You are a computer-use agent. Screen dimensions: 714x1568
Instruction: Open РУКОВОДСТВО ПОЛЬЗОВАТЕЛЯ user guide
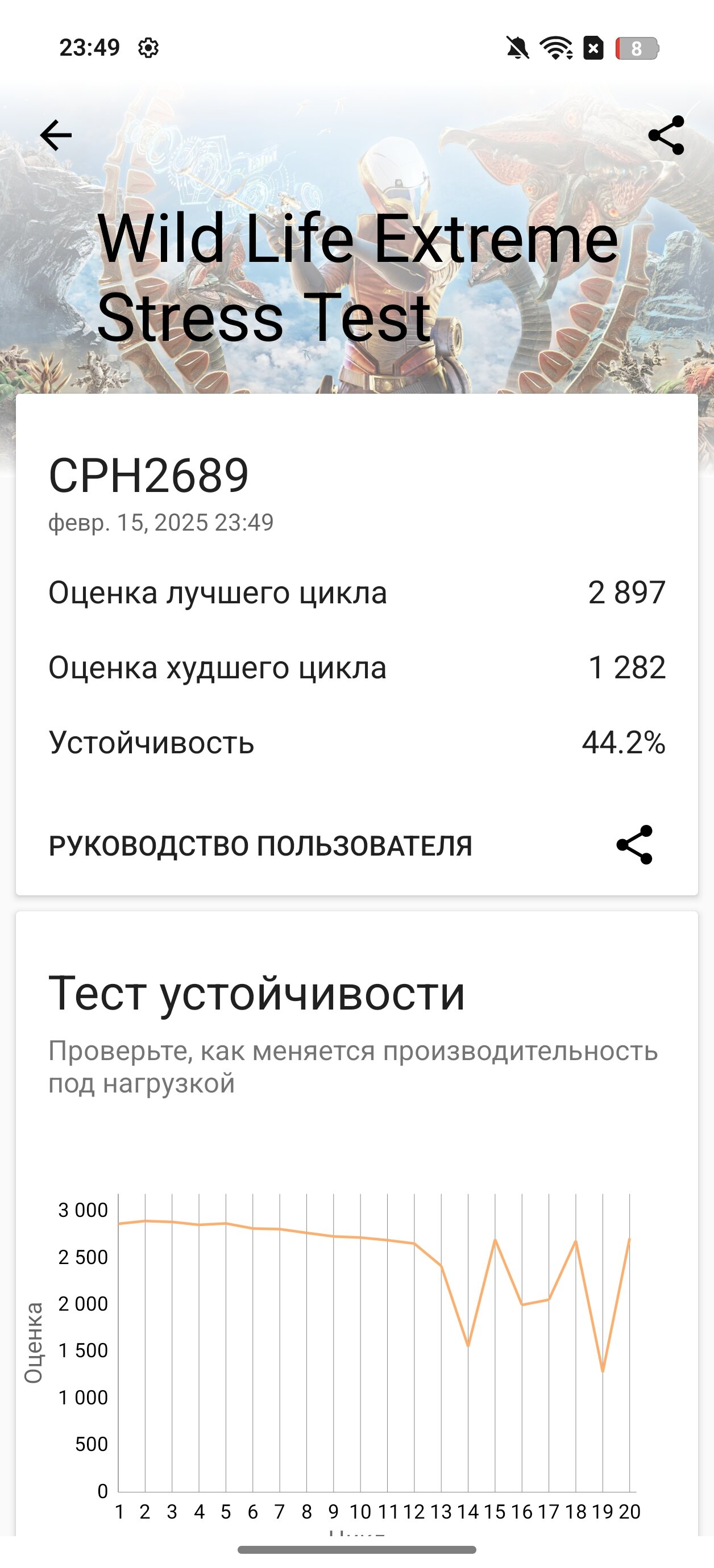point(260,845)
